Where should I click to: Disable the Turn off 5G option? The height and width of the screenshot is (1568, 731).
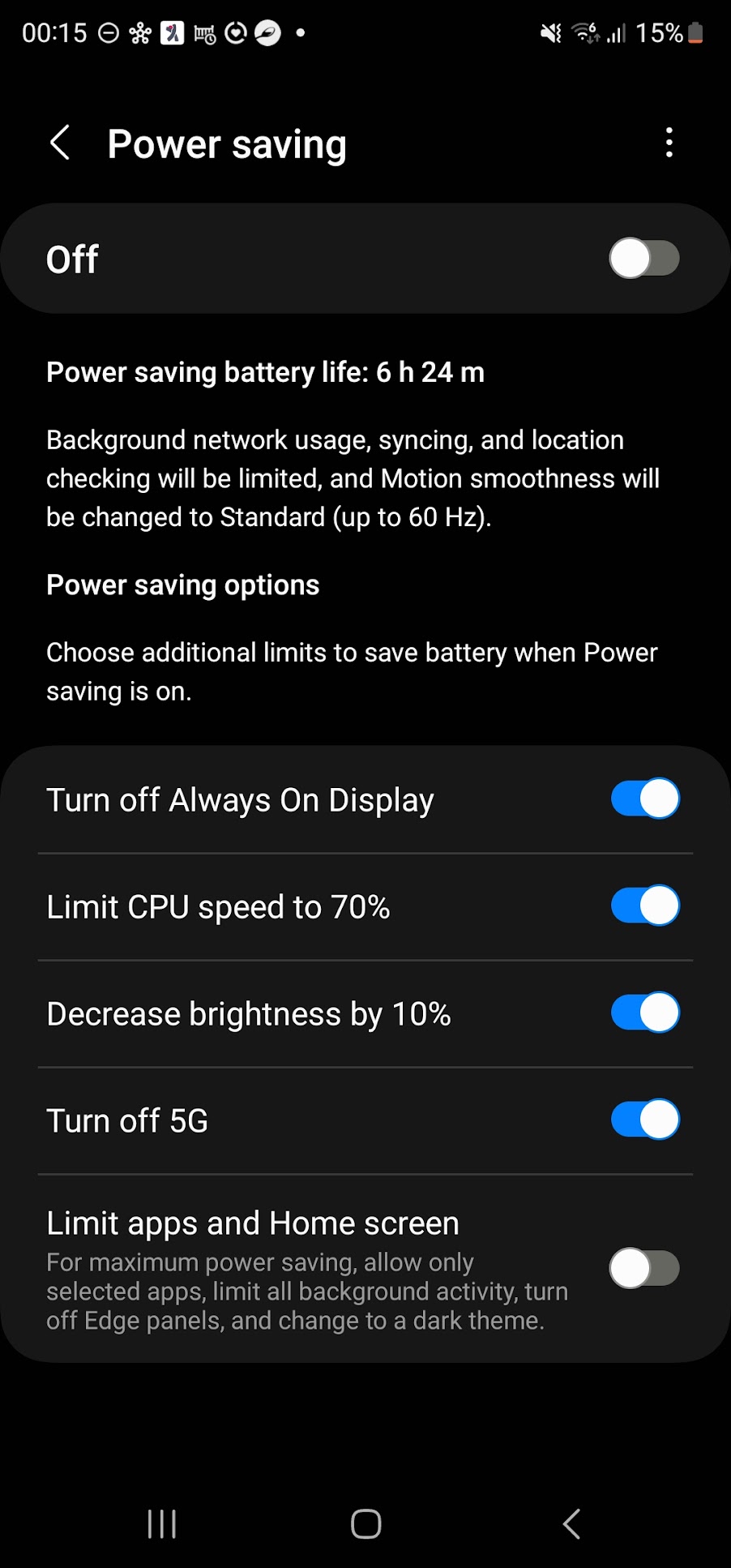point(645,1120)
